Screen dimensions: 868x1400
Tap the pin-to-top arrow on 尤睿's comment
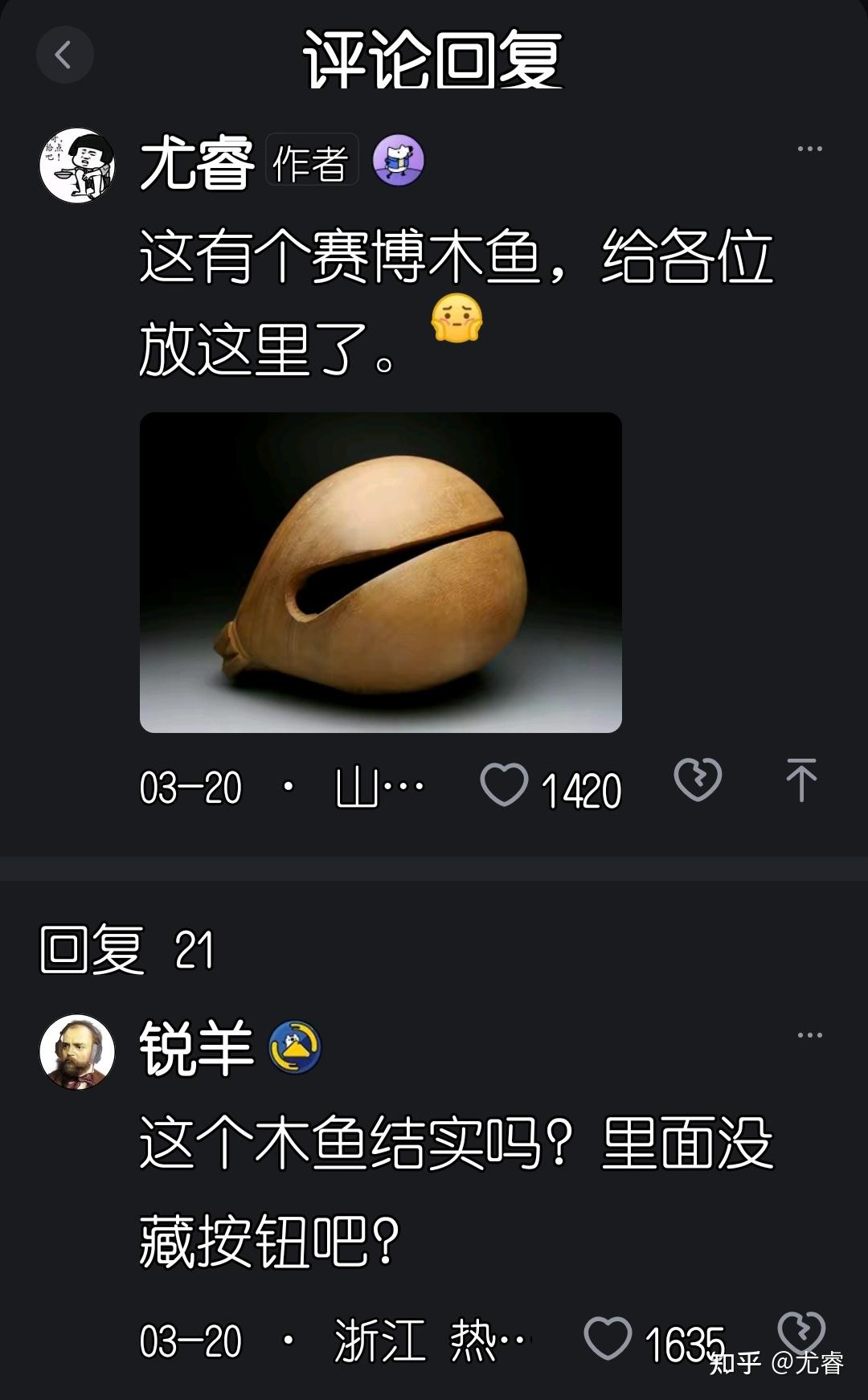click(x=800, y=780)
